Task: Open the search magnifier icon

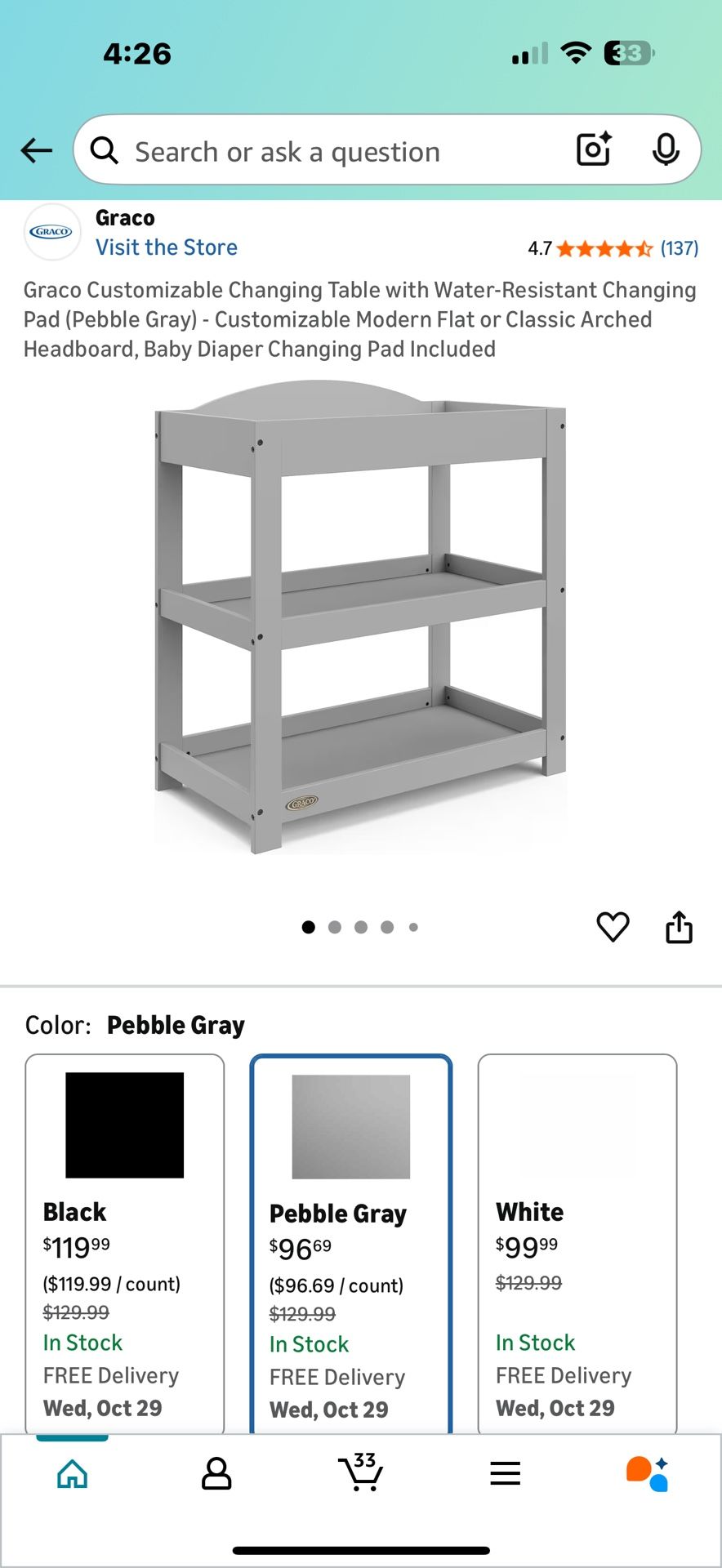Action: tap(105, 150)
